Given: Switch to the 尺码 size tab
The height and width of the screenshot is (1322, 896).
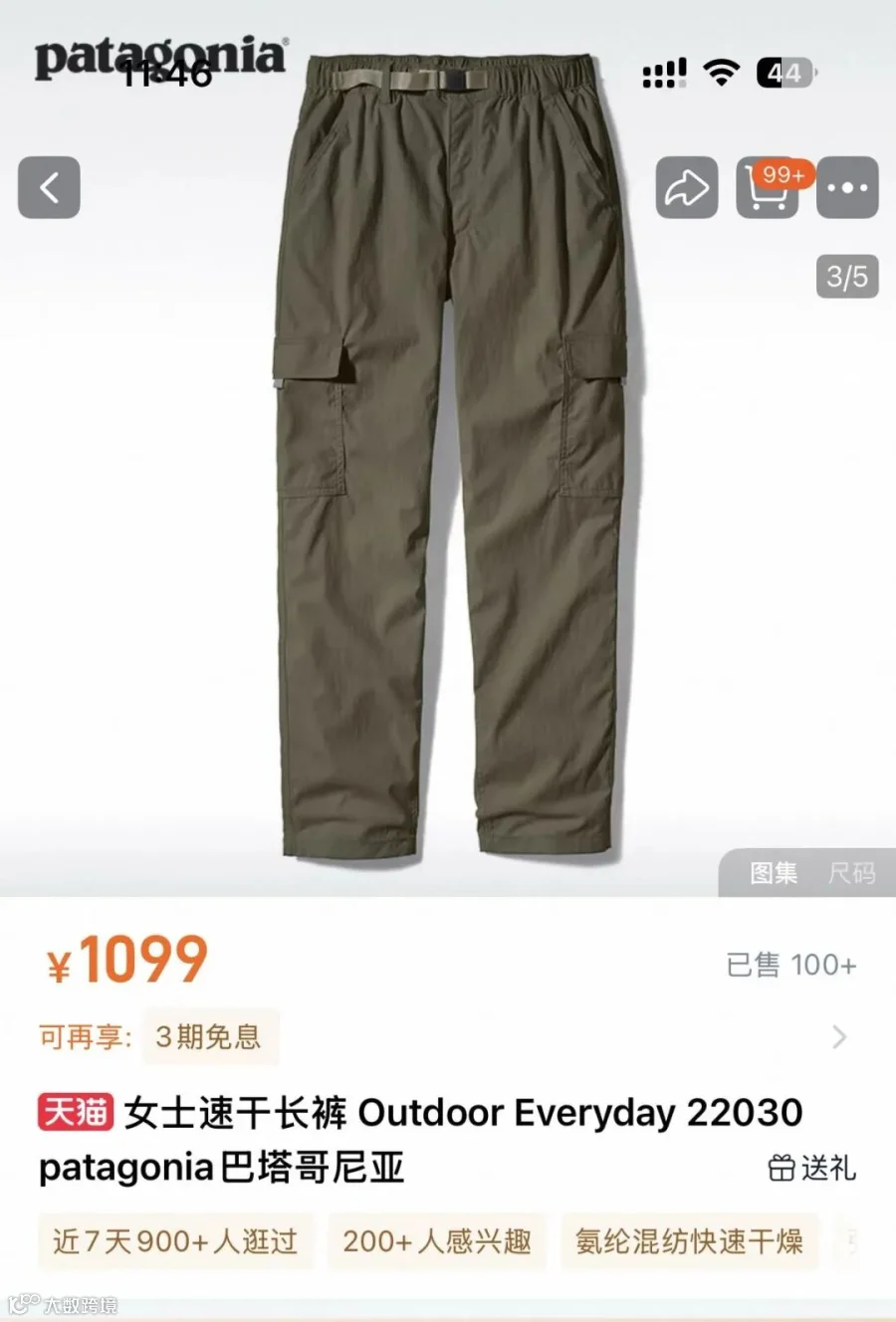Looking at the screenshot, I should point(852,873).
